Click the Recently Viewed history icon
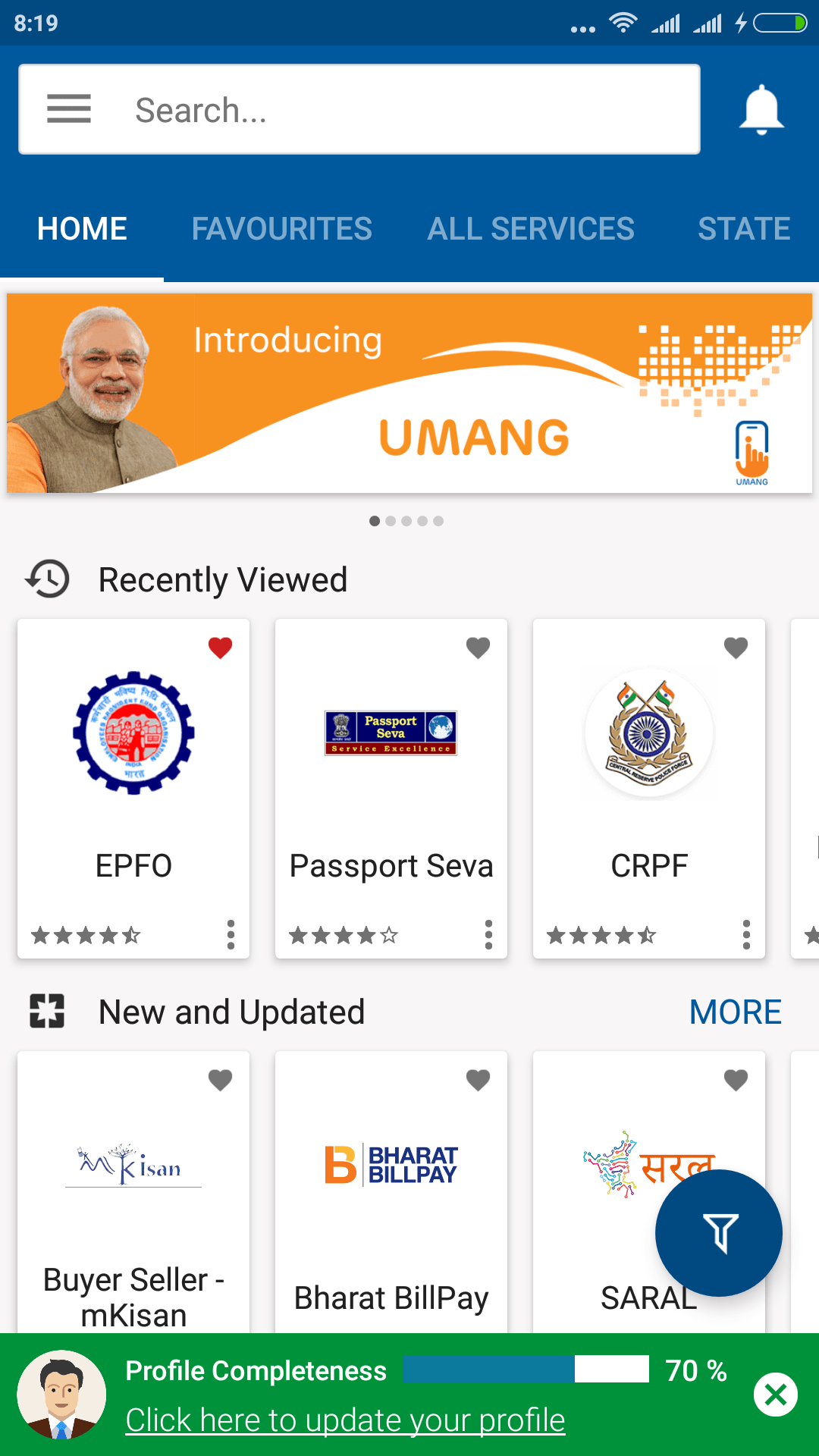Image resolution: width=819 pixels, height=1456 pixels. [47, 579]
